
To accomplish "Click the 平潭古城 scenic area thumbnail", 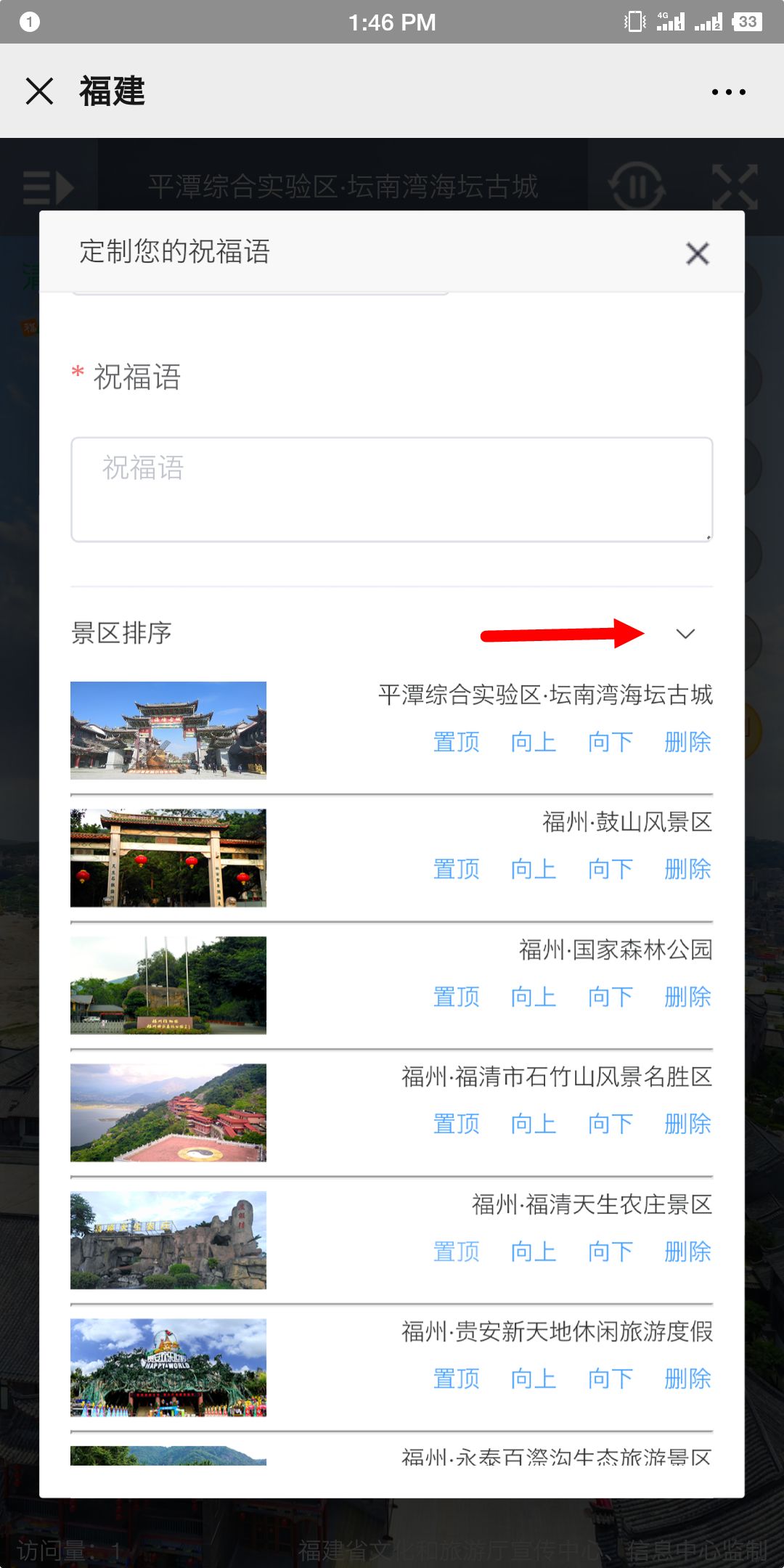I will (x=169, y=730).
